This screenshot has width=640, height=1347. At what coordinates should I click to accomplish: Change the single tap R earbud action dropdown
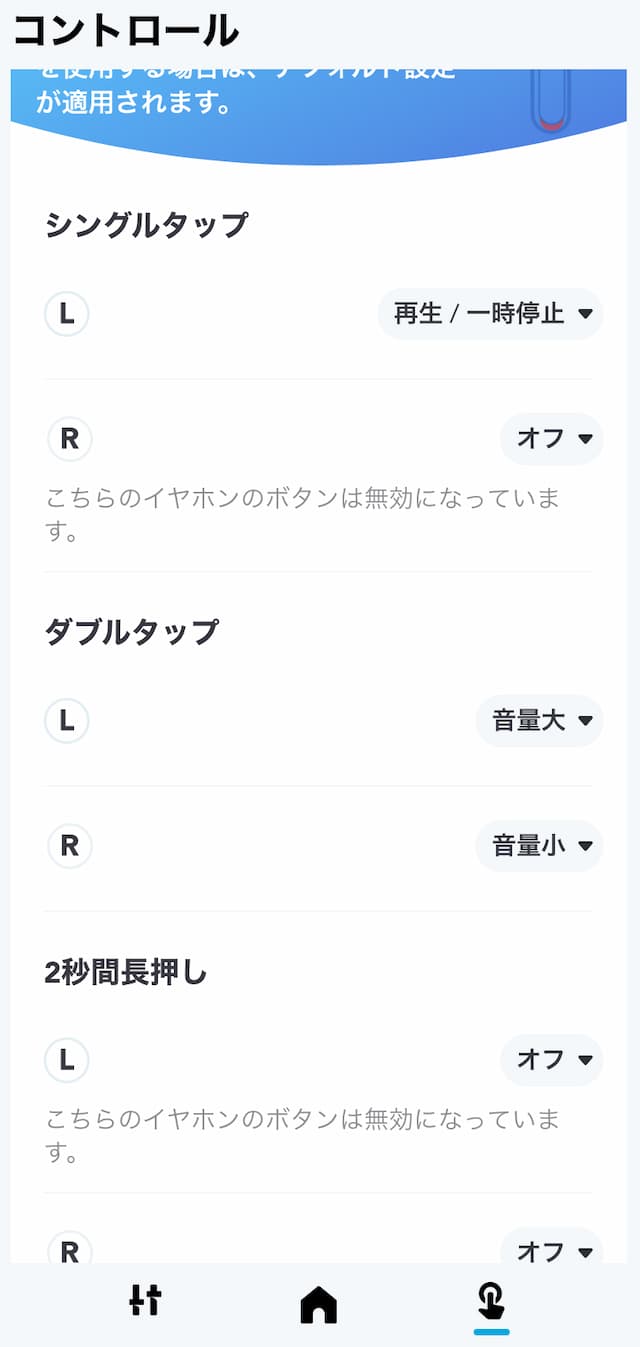552,438
